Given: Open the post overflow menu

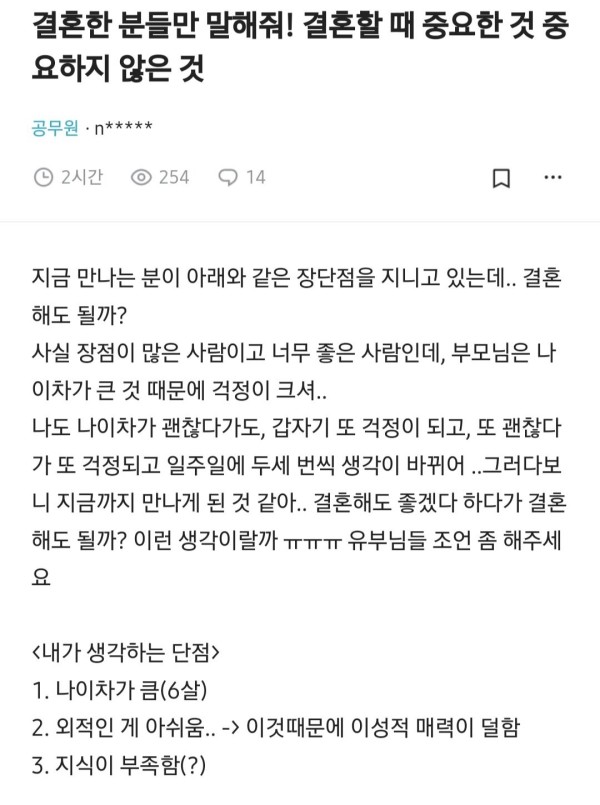Looking at the screenshot, I should tap(553, 178).
